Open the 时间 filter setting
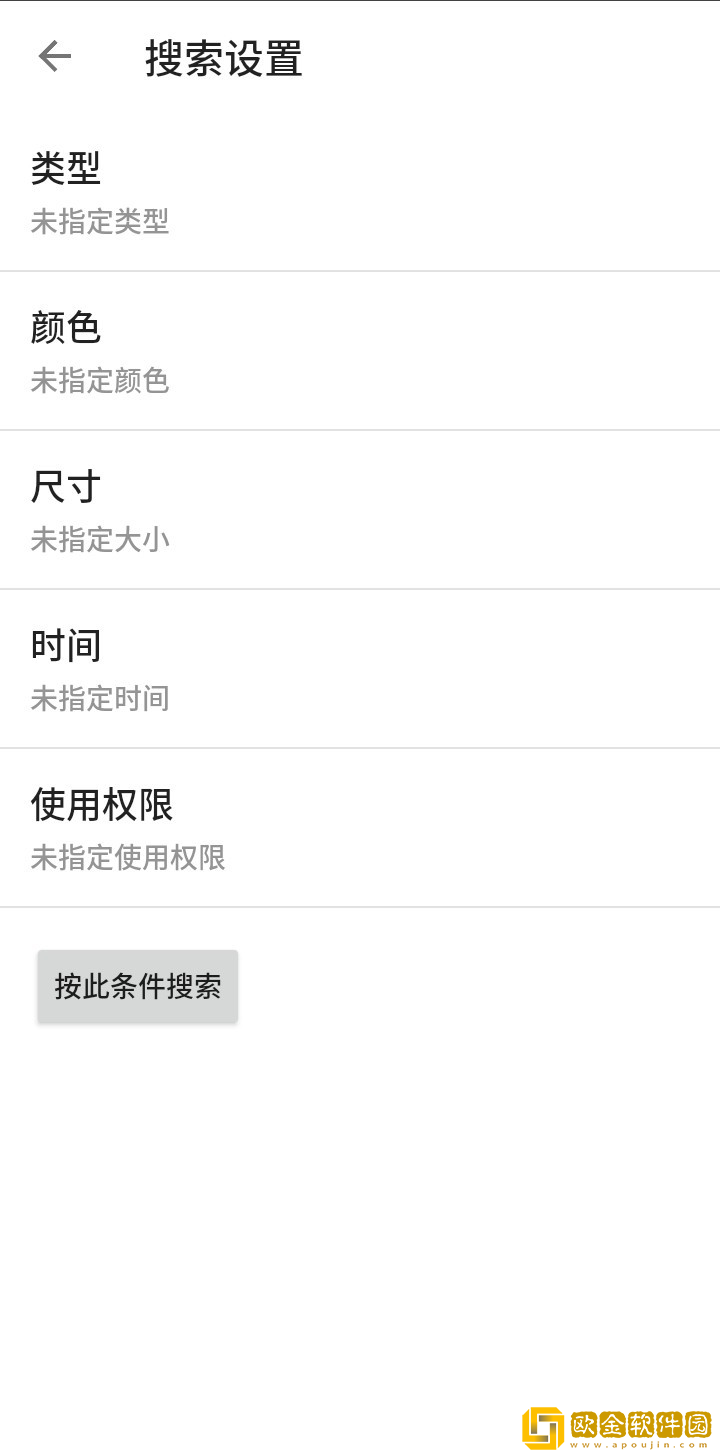This screenshot has width=720, height=1454. click(360, 668)
